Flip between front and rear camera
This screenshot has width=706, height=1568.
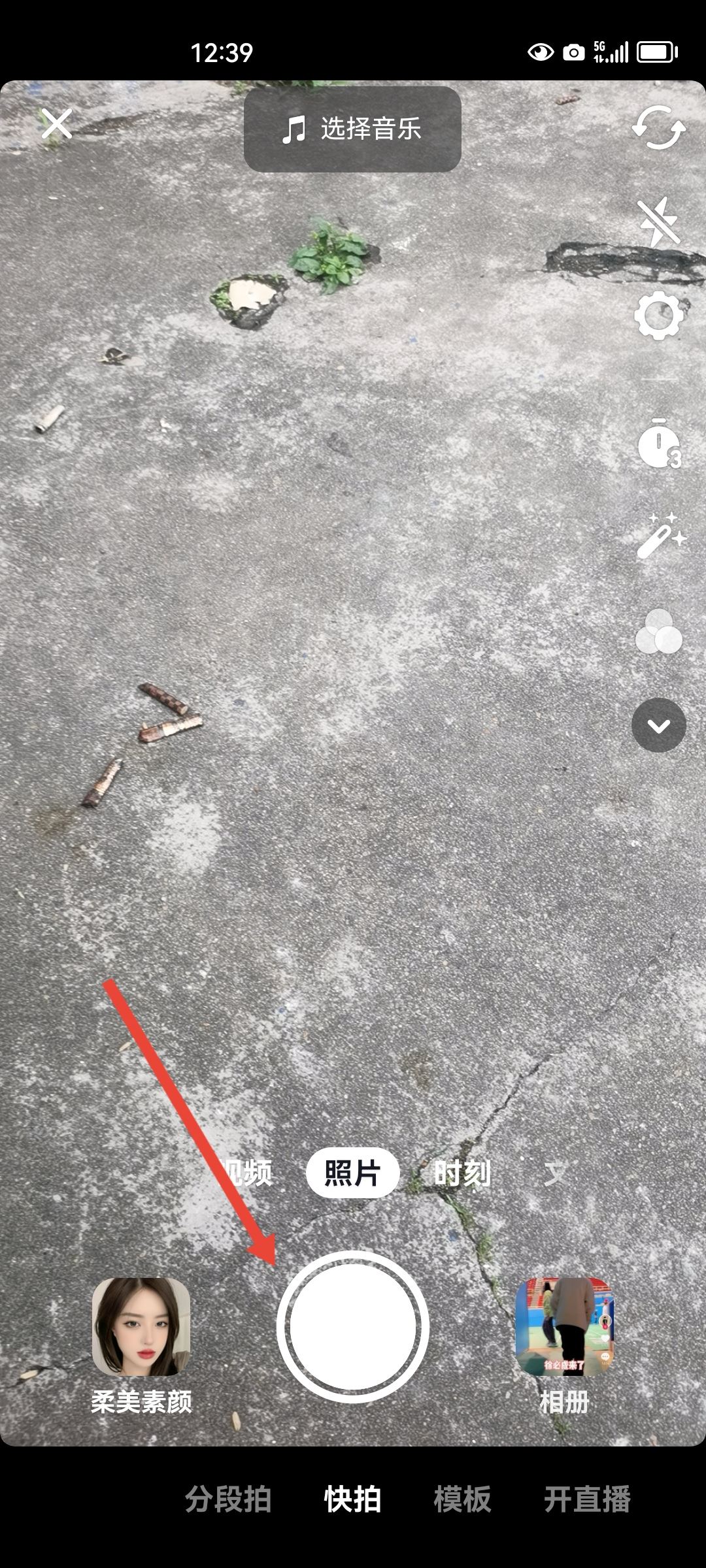point(658,128)
